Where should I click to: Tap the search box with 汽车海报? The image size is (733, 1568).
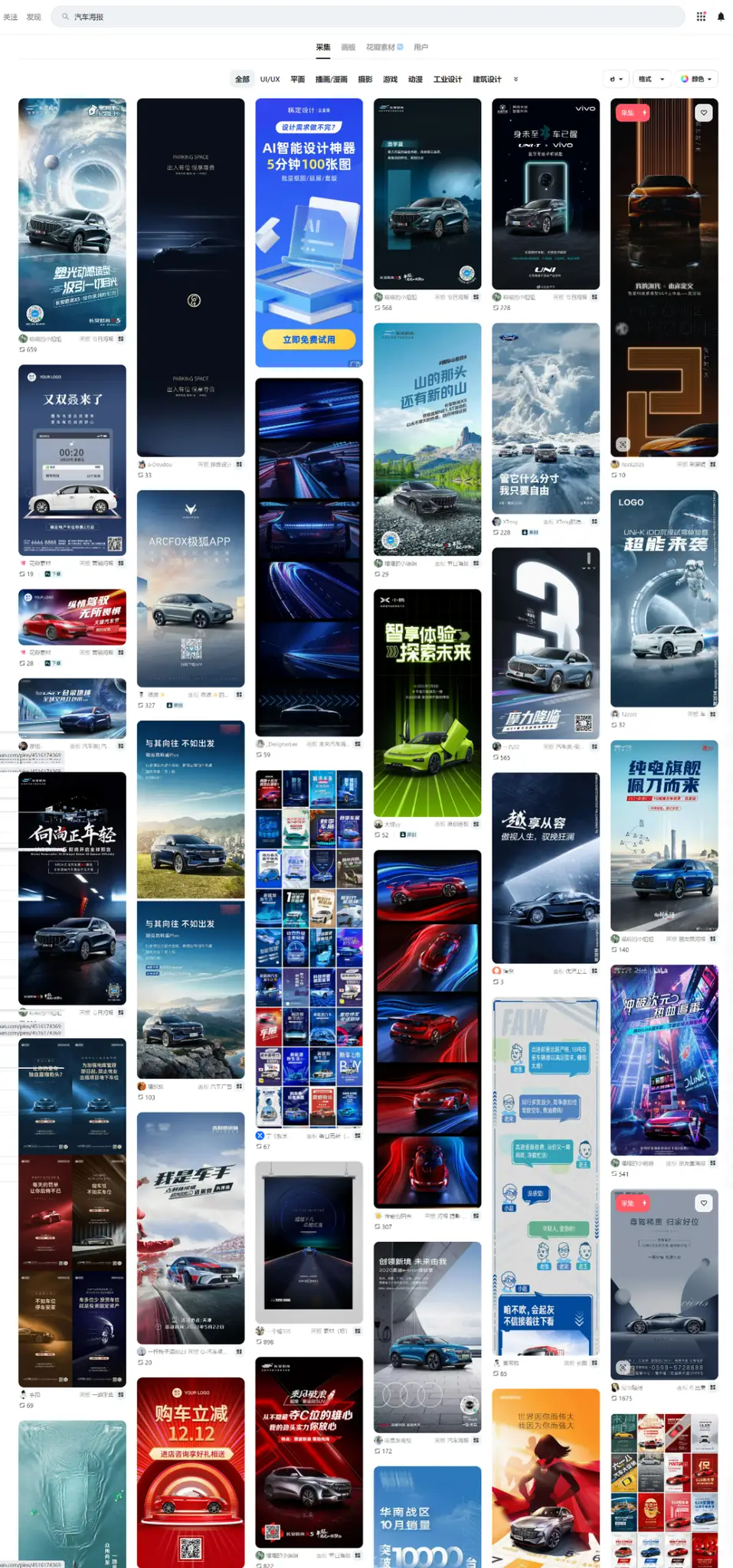368,16
